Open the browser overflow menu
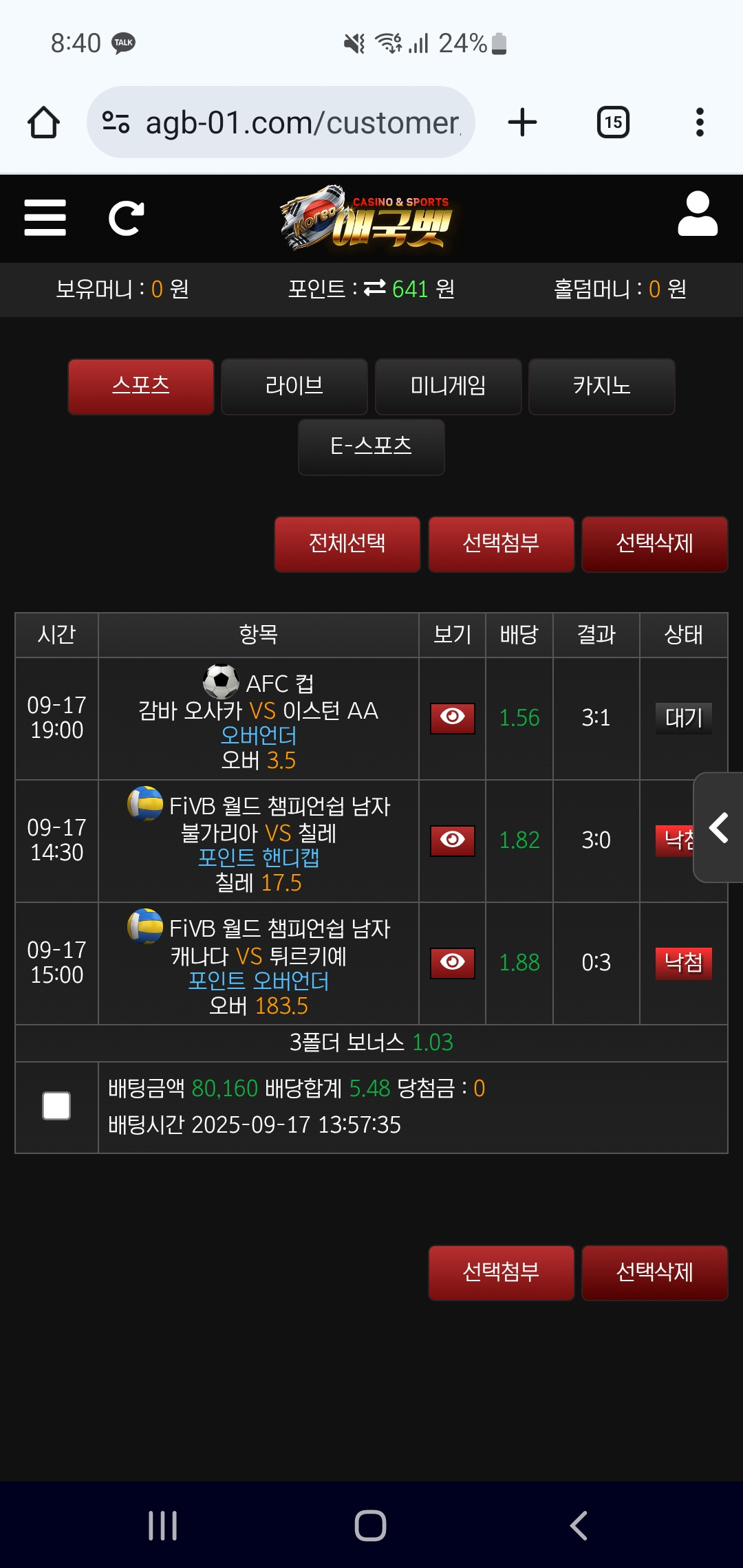The image size is (743, 1568). click(700, 122)
